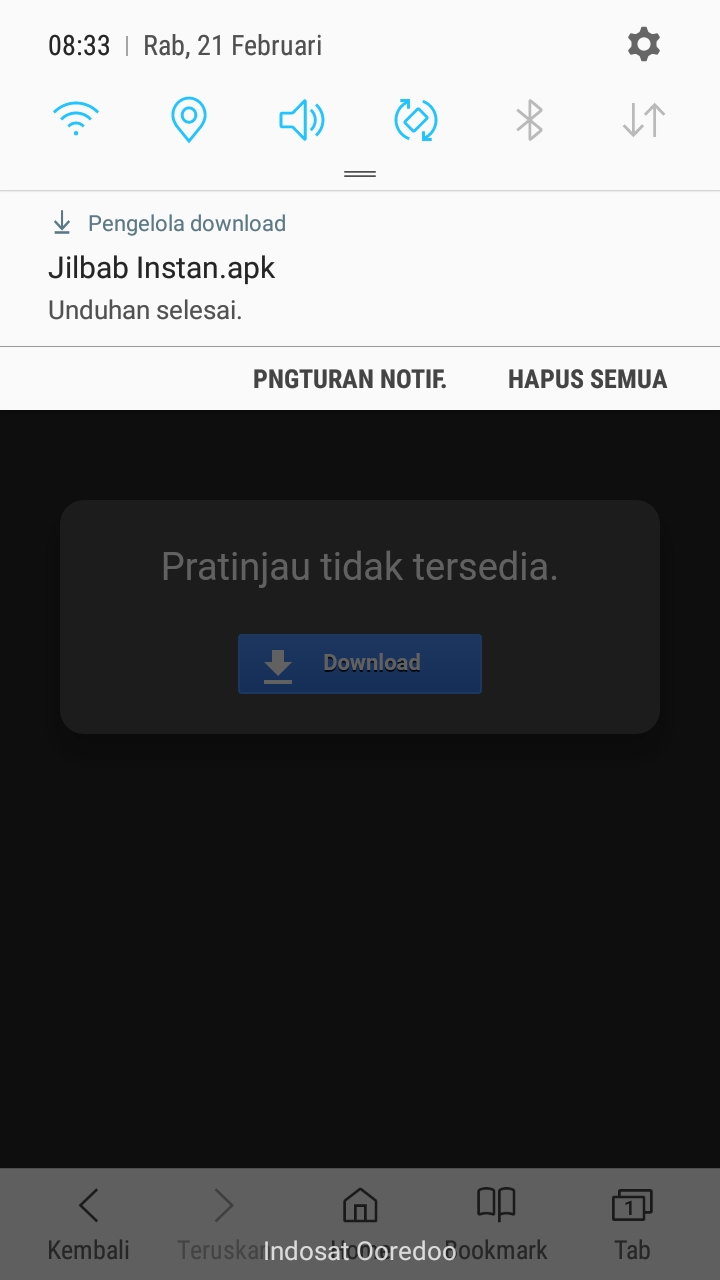Toggle the sound mode quick setting

click(x=302, y=120)
